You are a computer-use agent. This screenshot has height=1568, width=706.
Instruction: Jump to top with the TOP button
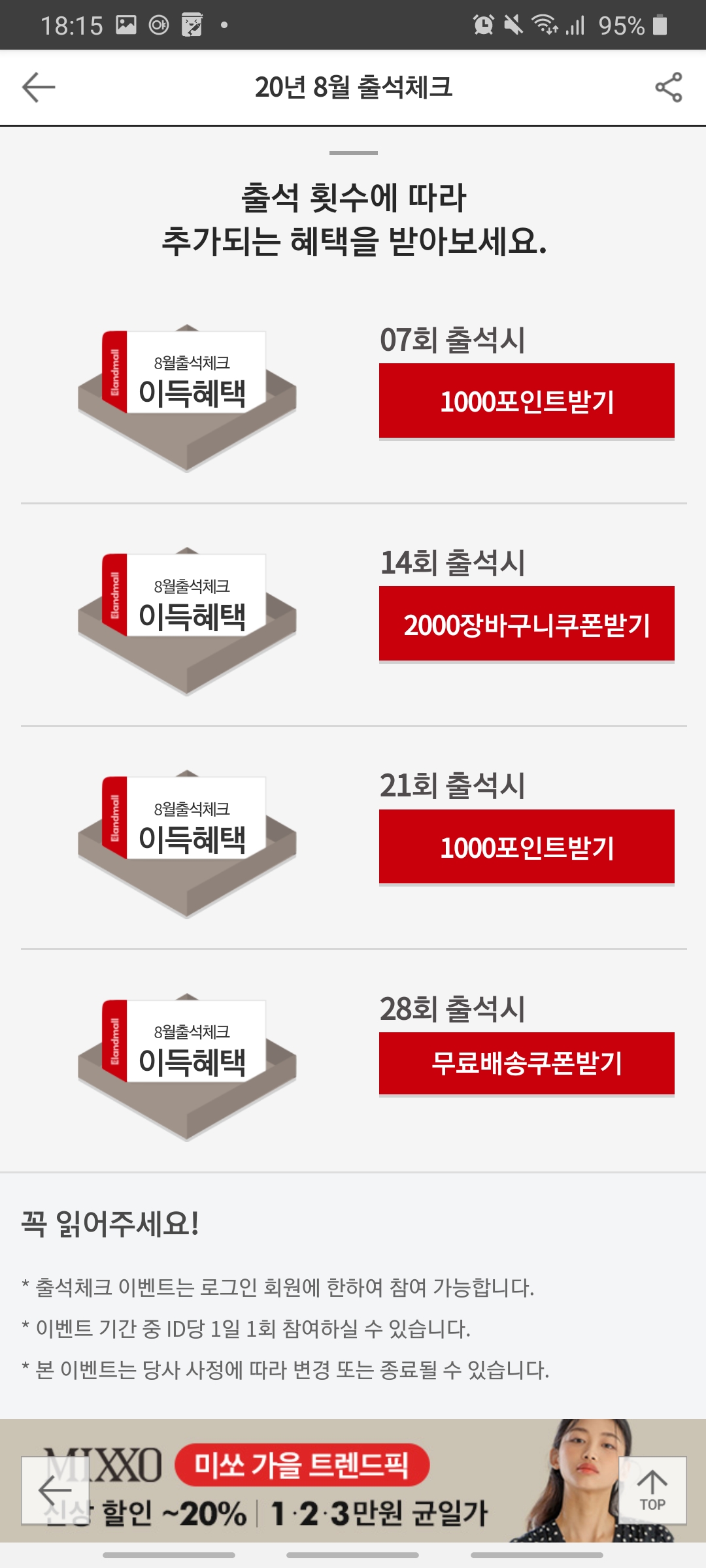coord(652,1490)
